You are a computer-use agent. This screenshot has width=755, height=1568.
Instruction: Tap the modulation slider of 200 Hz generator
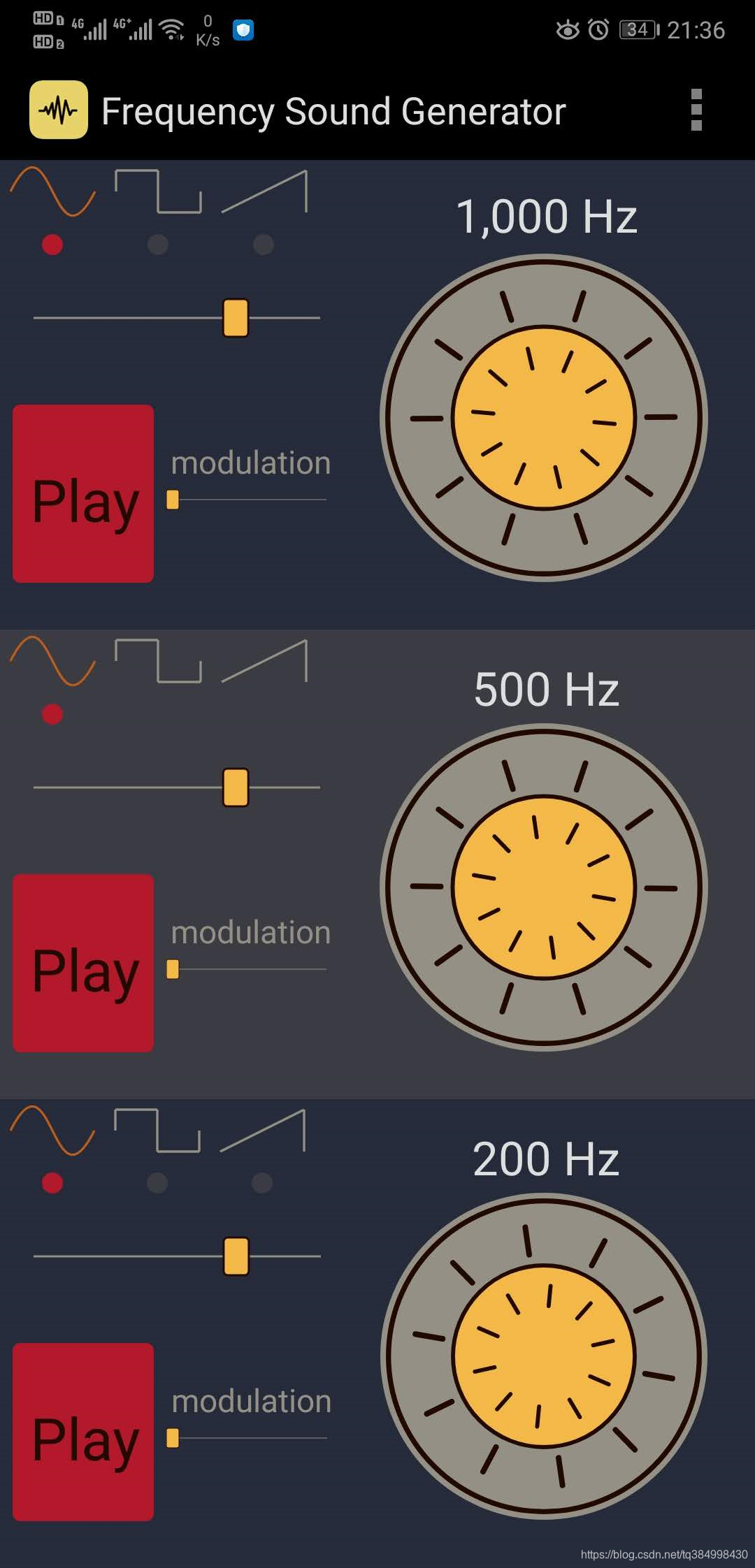[x=173, y=1438]
